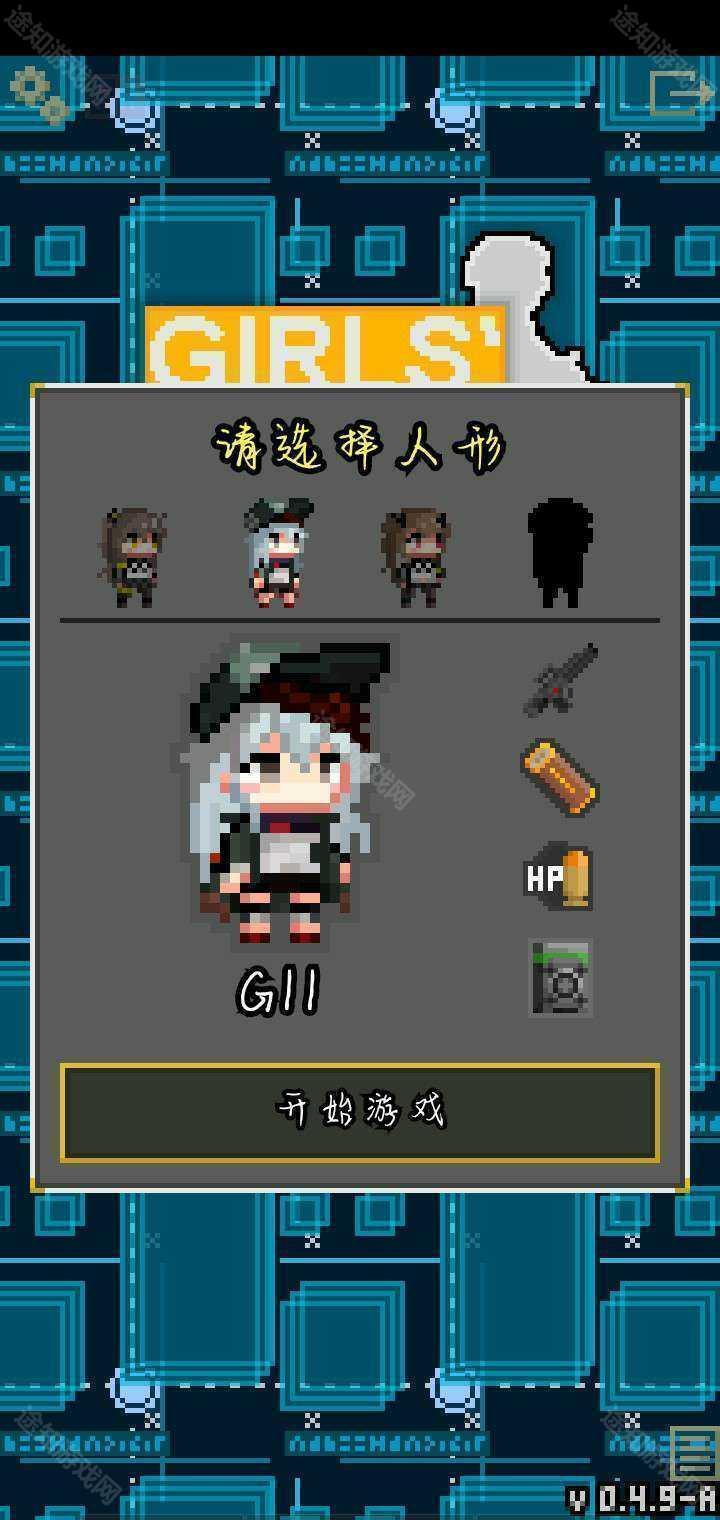The height and width of the screenshot is (1520, 720).
Task: Click the HP bullet item icon
Action: (x=559, y=877)
